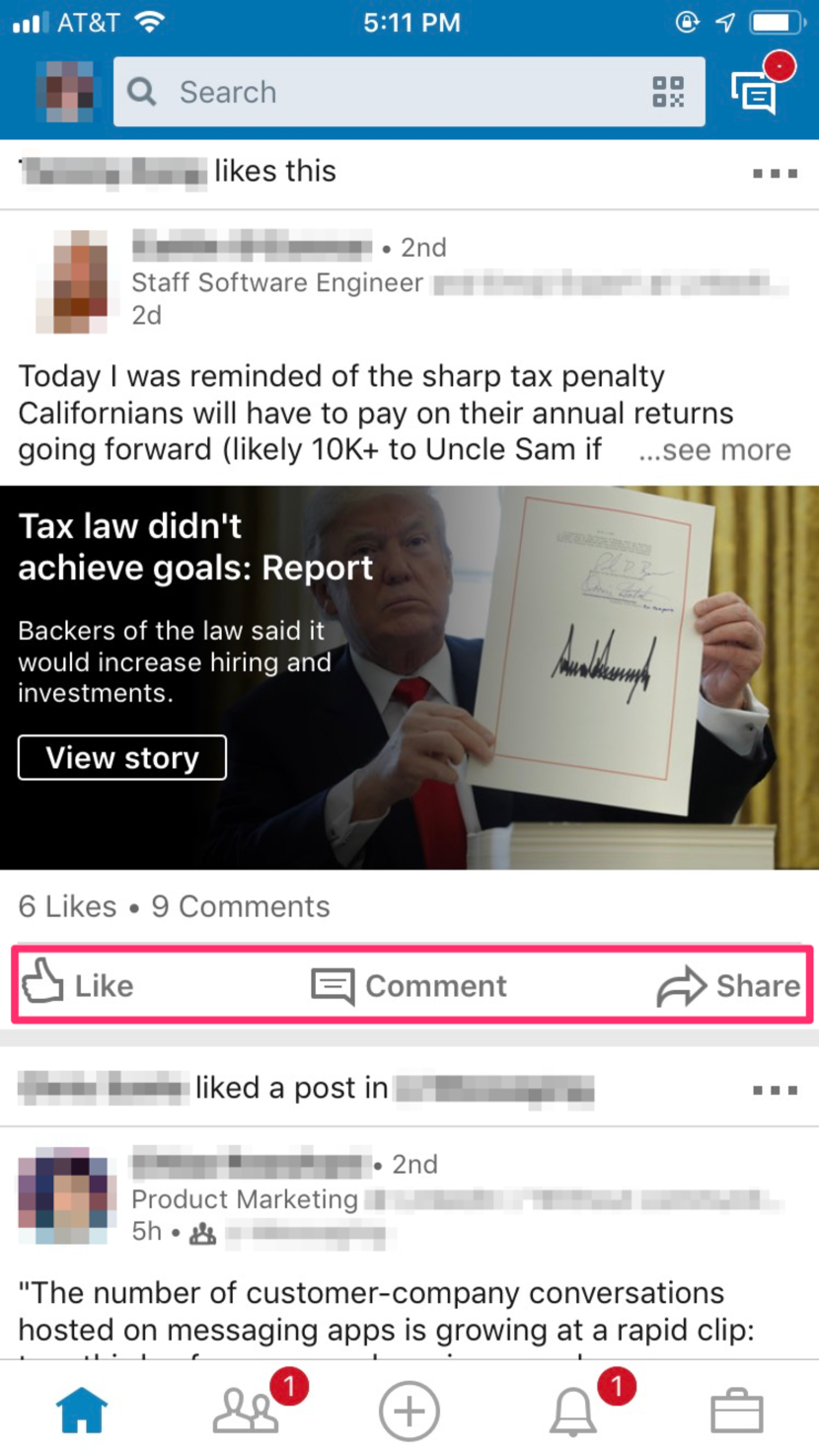Open the Product Marketing author's photo
819x1456 pixels.
coord(67,1195)
